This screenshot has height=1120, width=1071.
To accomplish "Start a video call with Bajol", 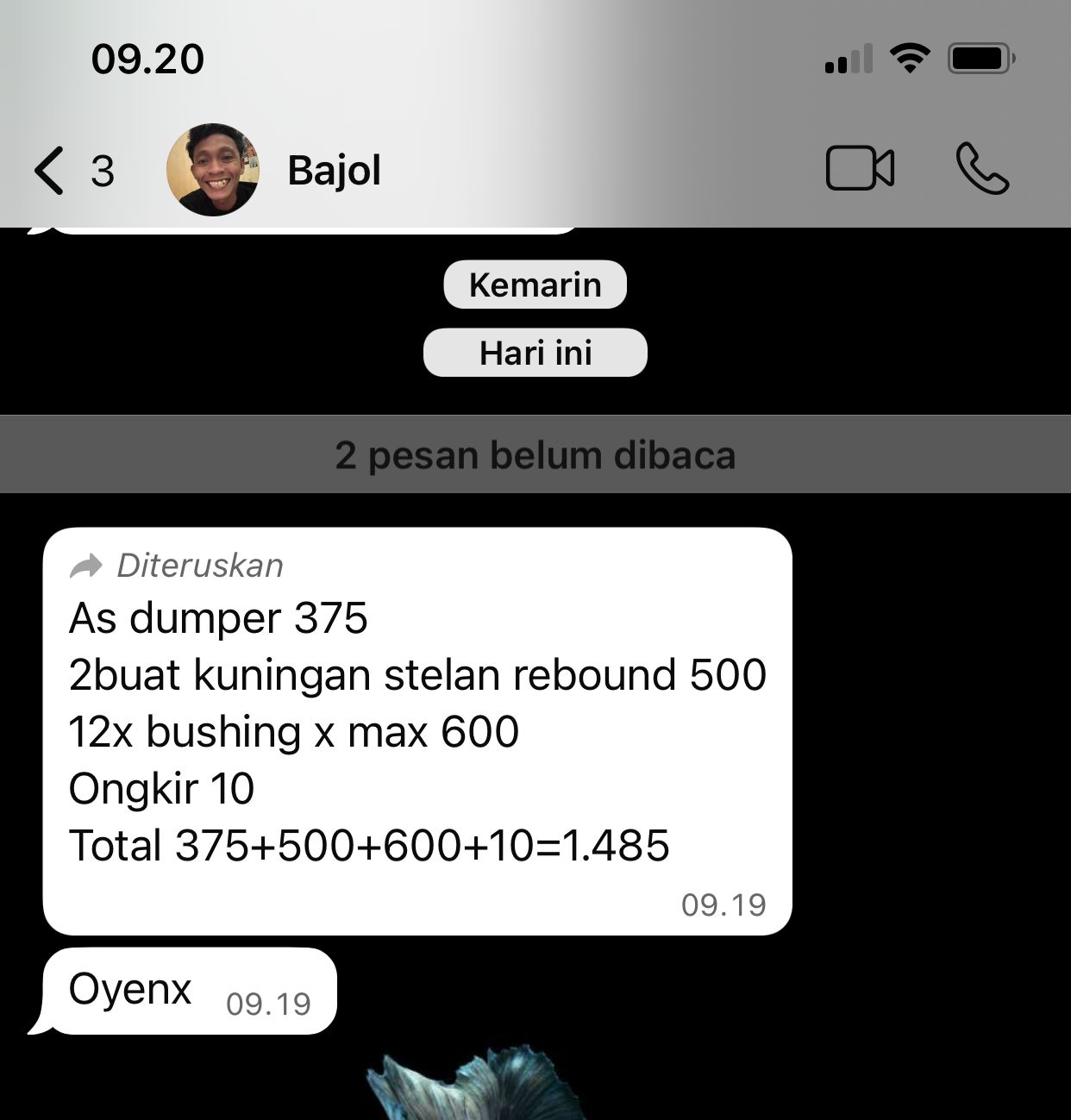I will click(x=859, y=168).
